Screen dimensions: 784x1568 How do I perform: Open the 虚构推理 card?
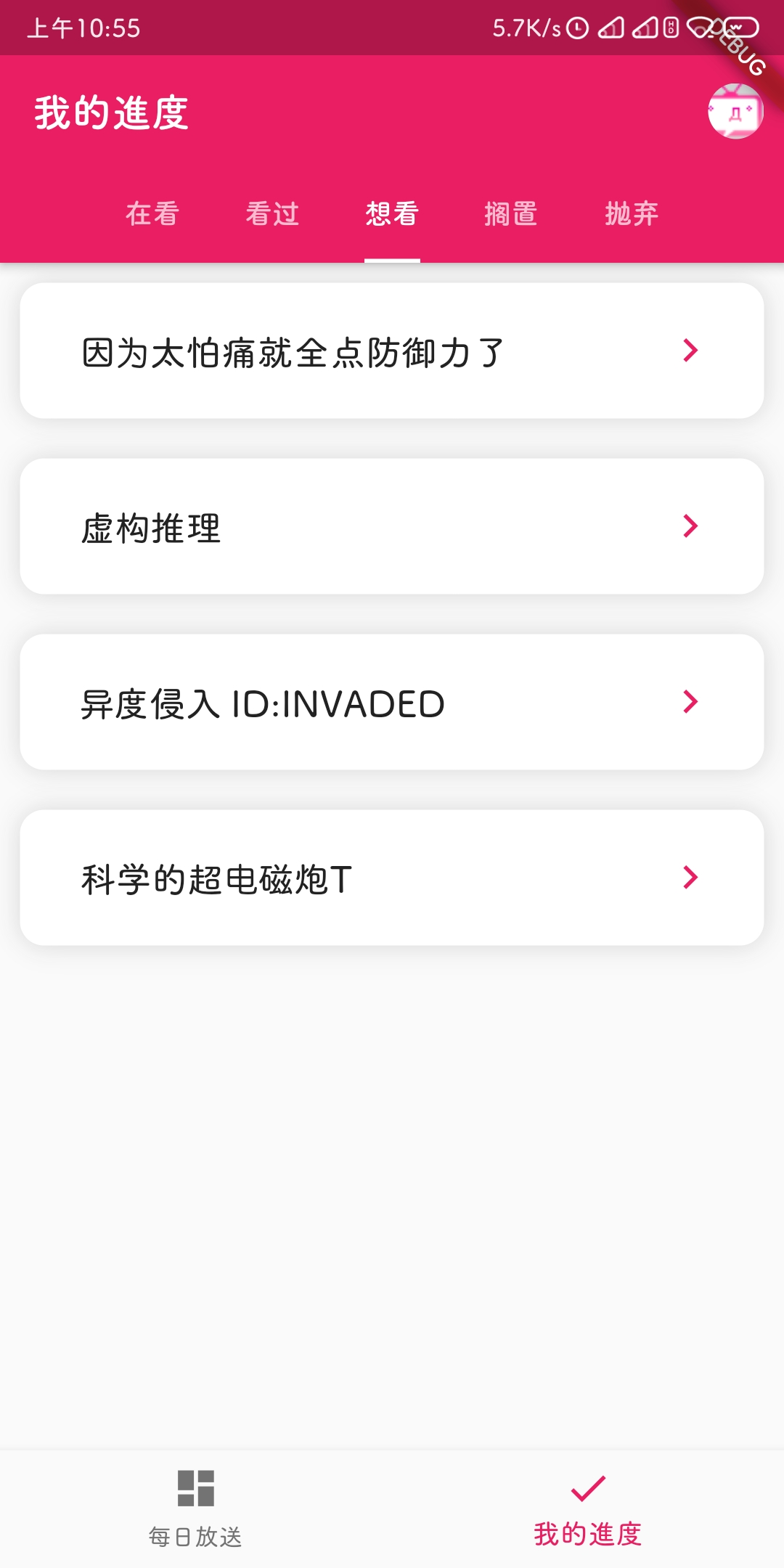[x=392, y=527]
